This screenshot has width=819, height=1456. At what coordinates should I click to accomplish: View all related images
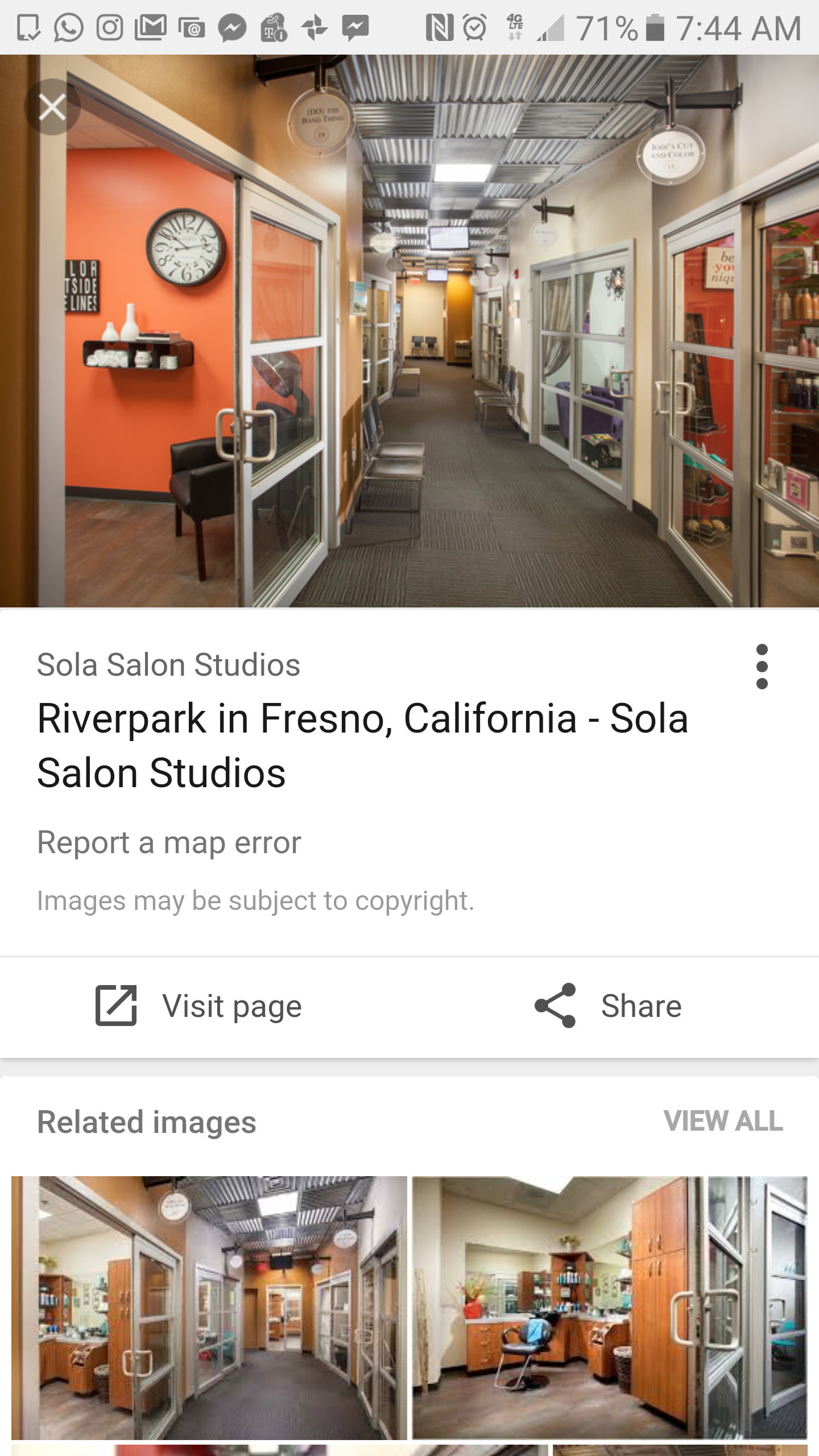click(x=723, y=1121)
